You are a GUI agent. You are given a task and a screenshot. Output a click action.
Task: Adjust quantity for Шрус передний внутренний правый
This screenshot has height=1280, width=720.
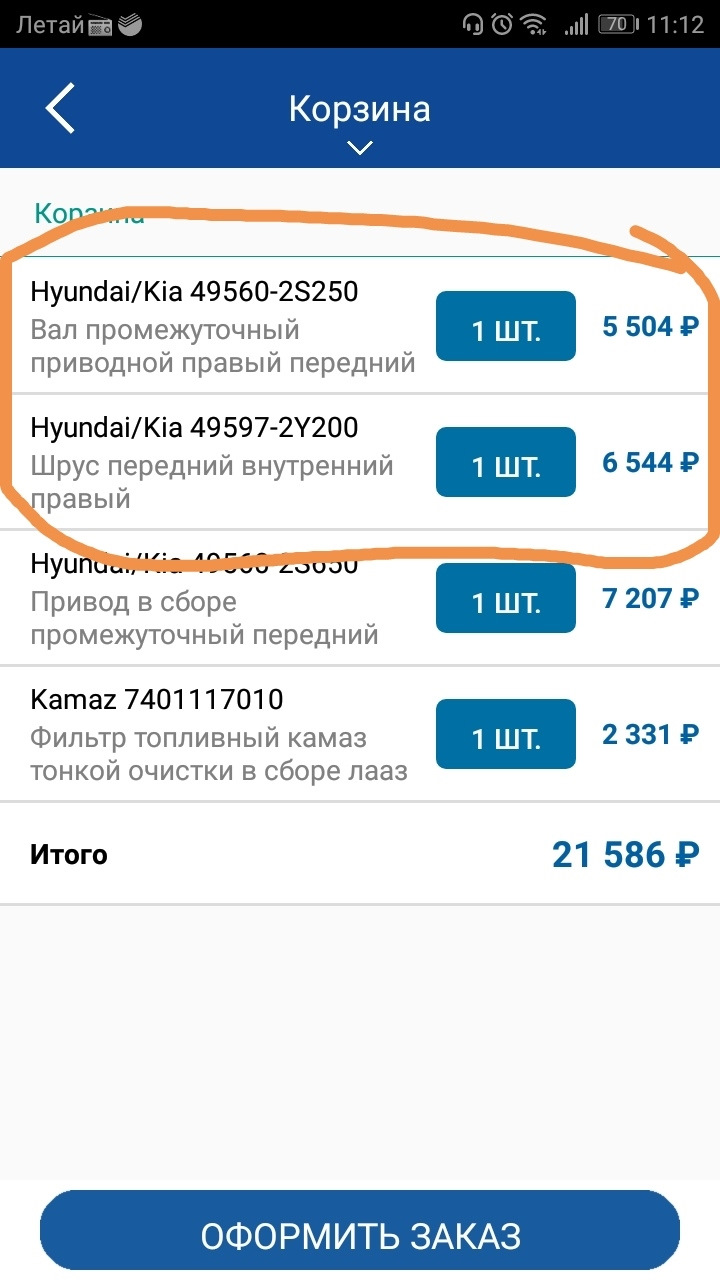click(x=505, y=462)
